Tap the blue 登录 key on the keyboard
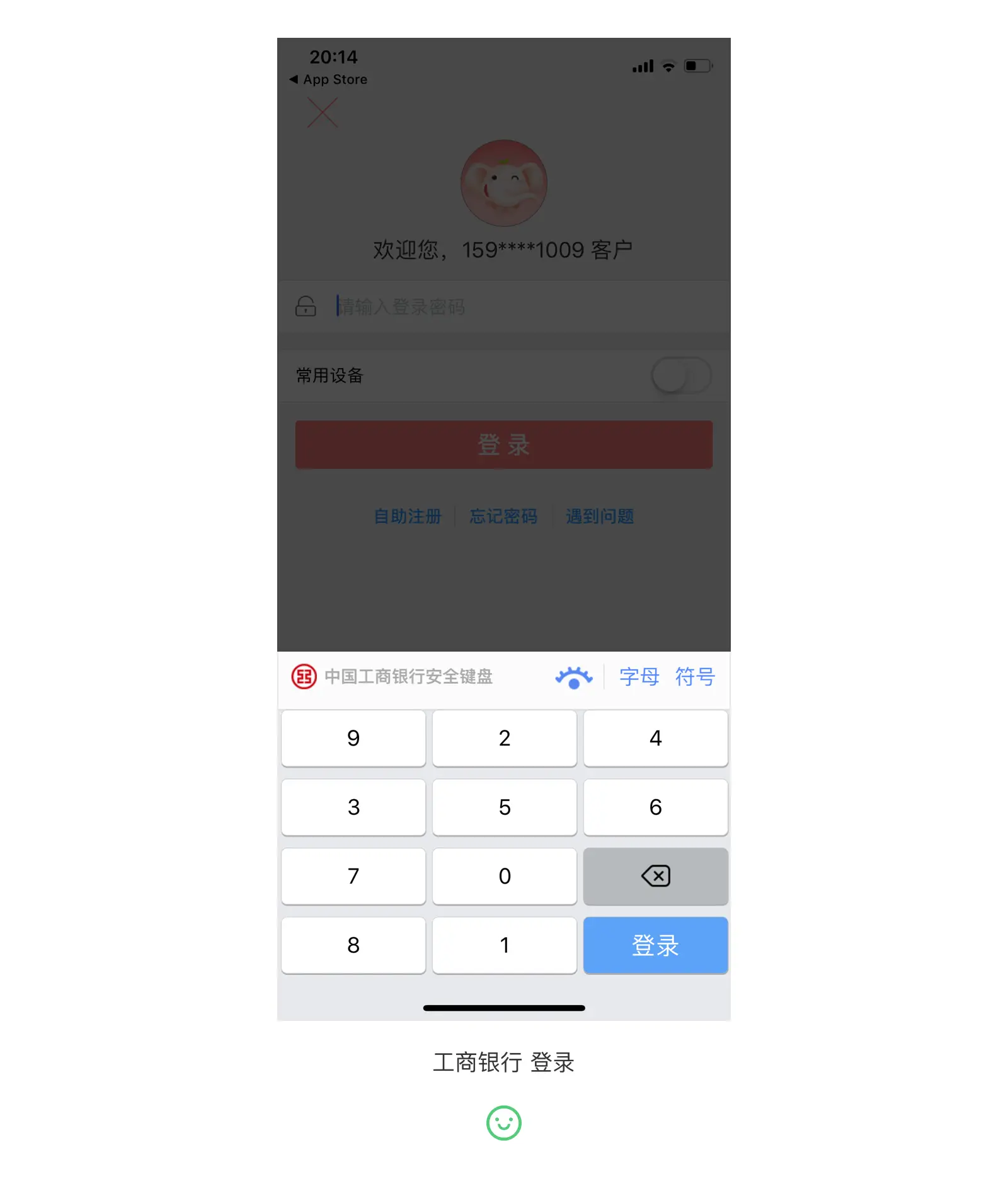 click(x=655, y=945)
